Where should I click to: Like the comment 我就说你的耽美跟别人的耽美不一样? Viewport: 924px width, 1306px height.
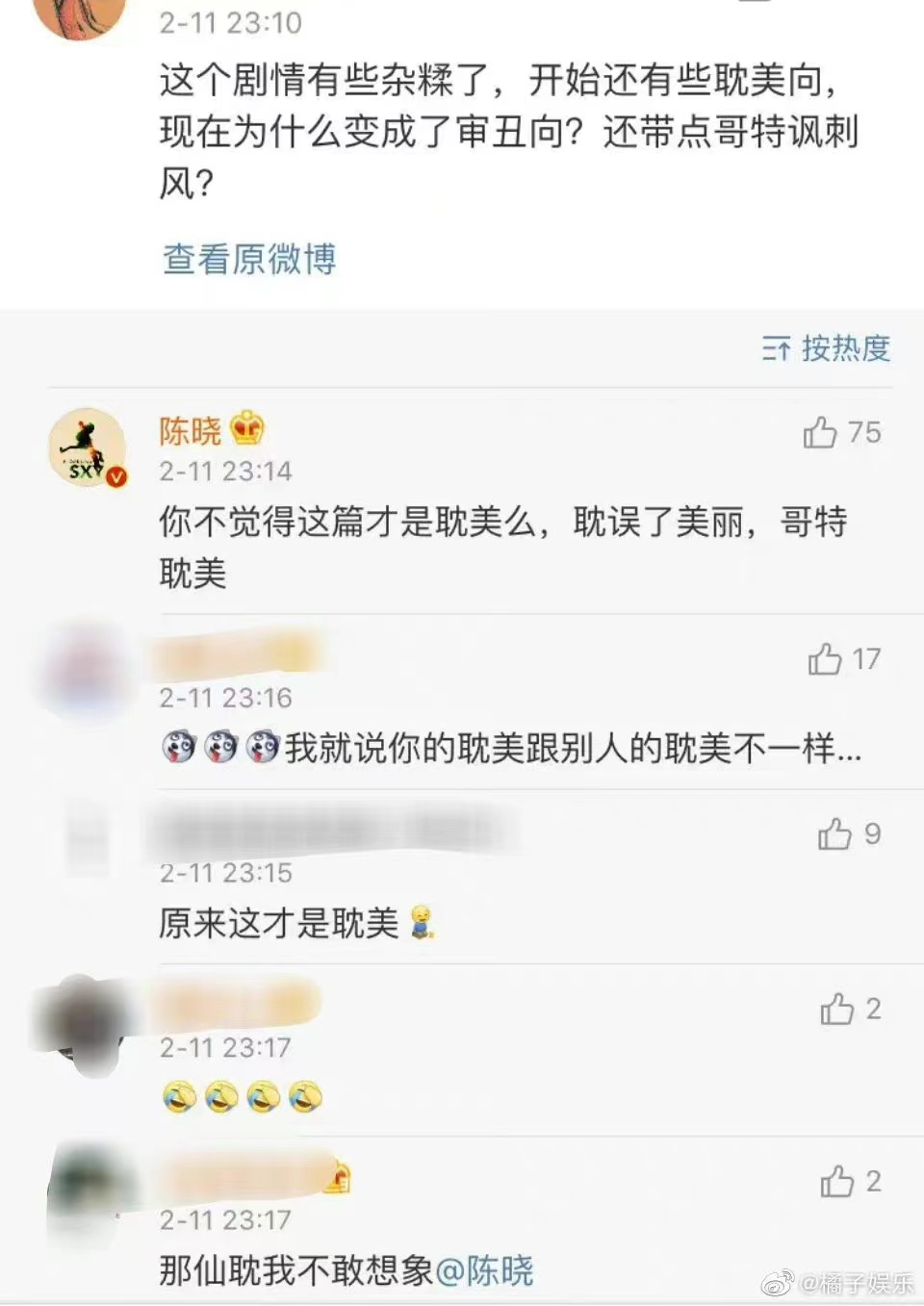(825, 659)
